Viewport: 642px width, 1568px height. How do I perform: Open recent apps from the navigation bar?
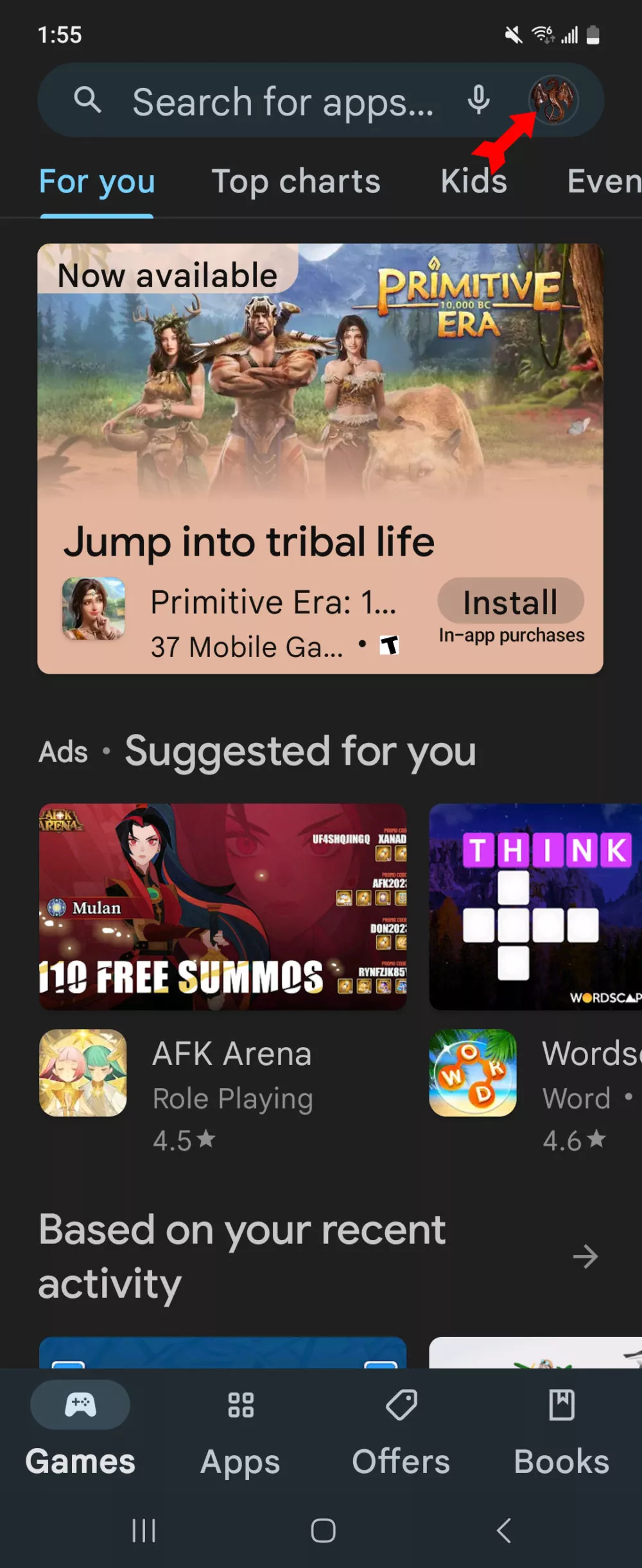144,1531
